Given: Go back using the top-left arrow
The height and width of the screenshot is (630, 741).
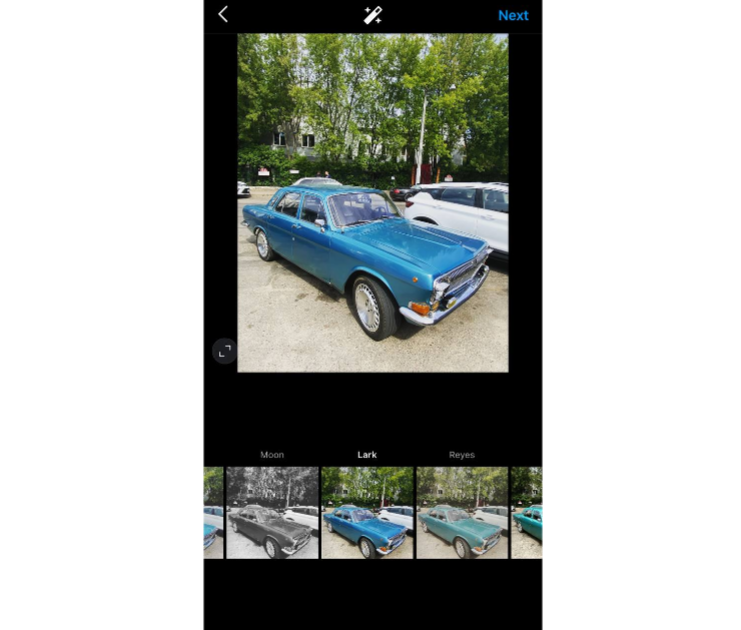Looking at the screenshot, I should (223, 14).
